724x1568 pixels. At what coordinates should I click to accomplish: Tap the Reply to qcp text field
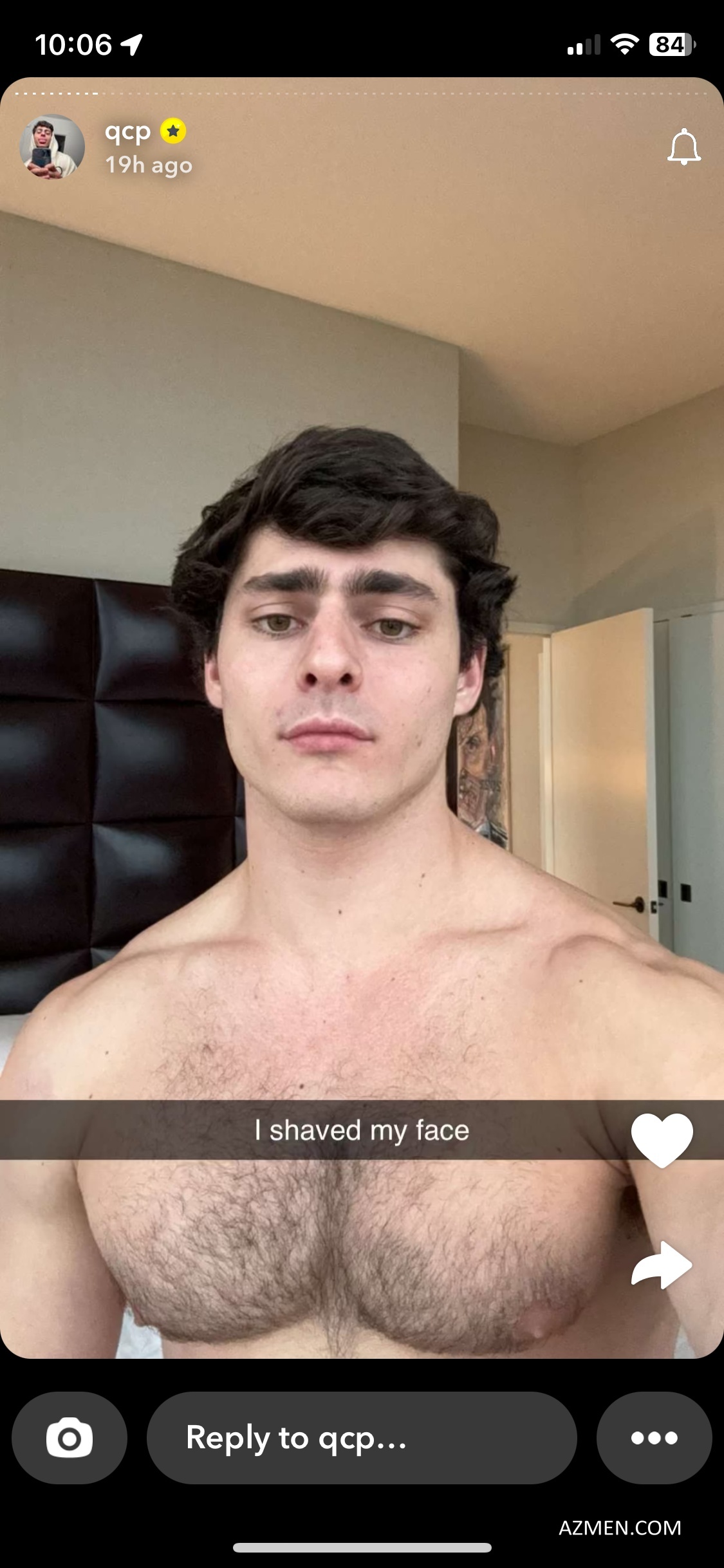tap(361, 1437)
